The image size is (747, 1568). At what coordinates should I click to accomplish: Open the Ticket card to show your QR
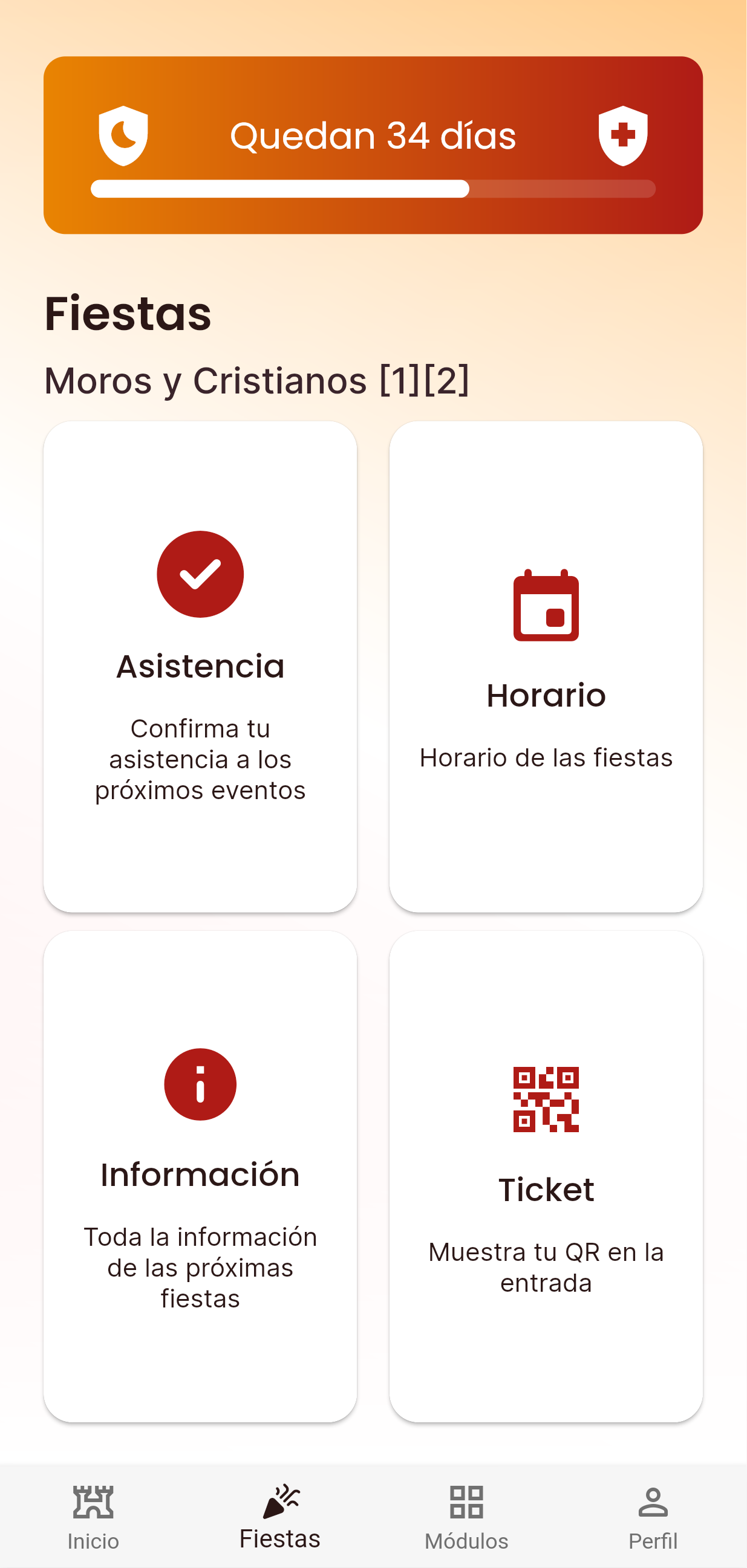click(547, 1187)
